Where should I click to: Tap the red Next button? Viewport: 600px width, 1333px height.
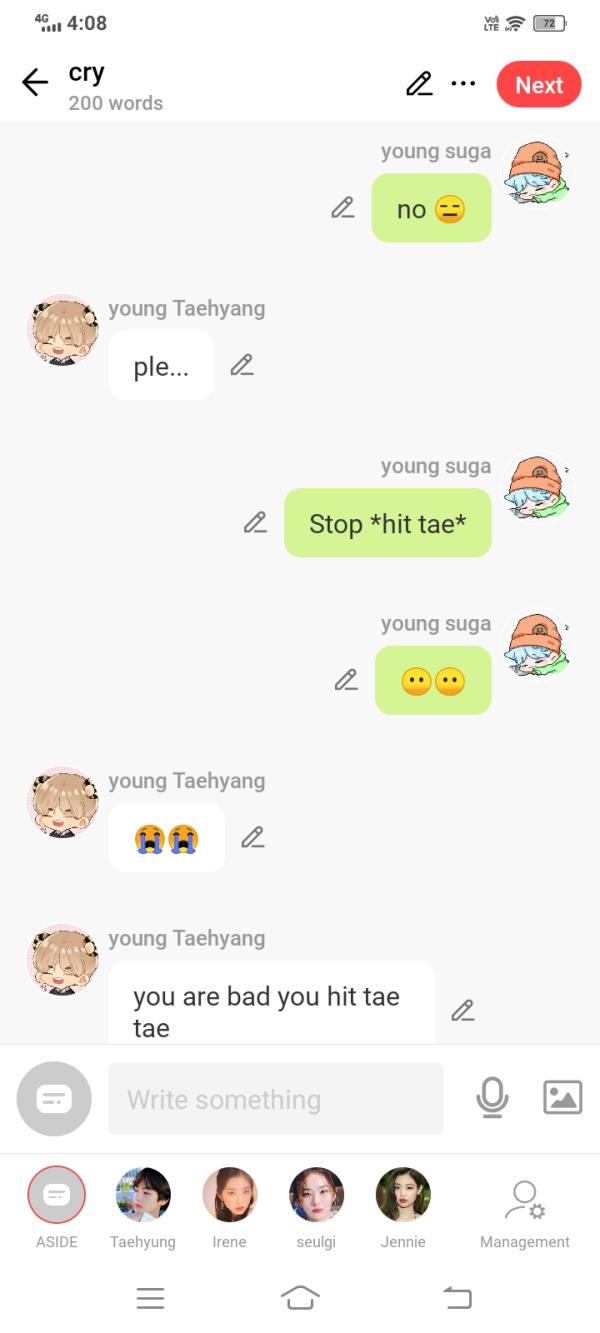pos(538,85)
